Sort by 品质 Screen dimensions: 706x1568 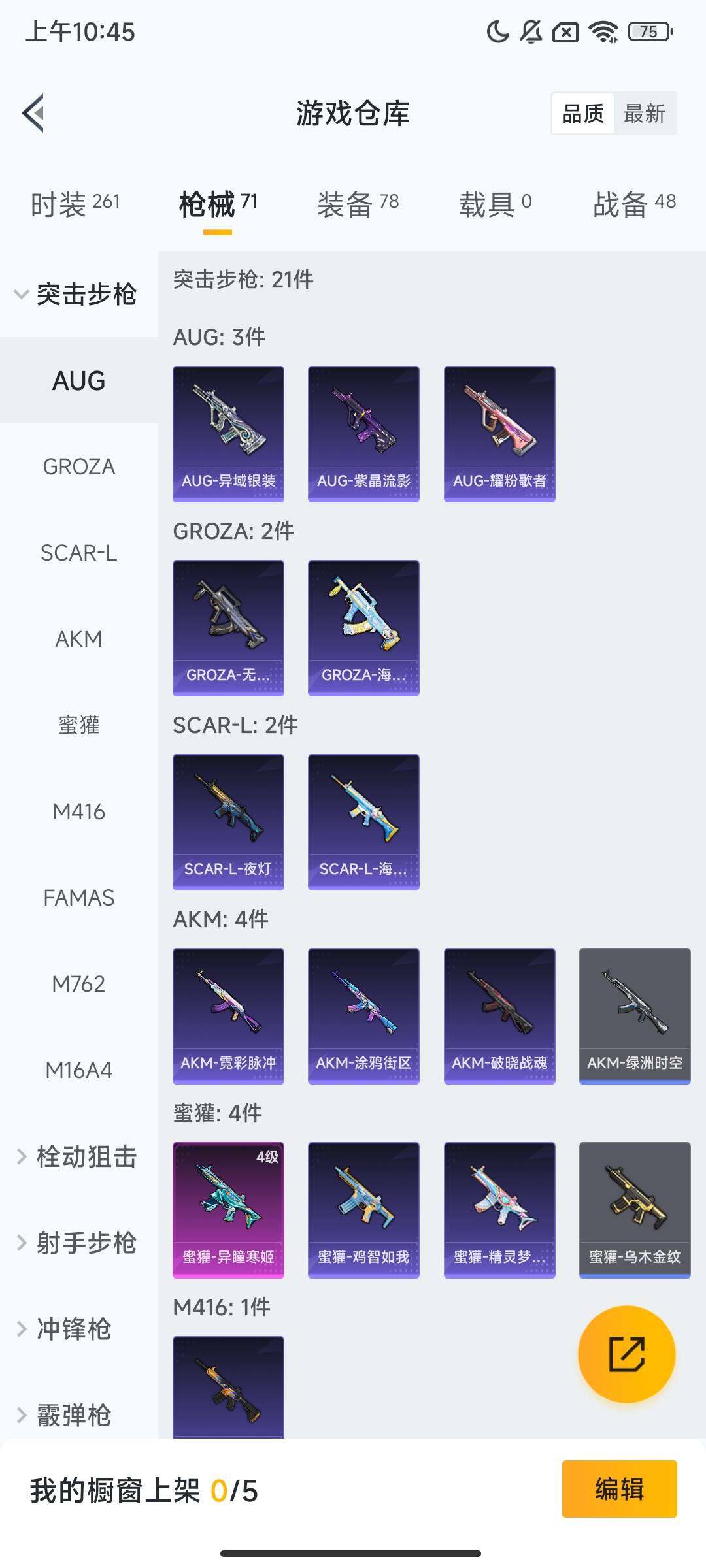click(x=582, y=114)
